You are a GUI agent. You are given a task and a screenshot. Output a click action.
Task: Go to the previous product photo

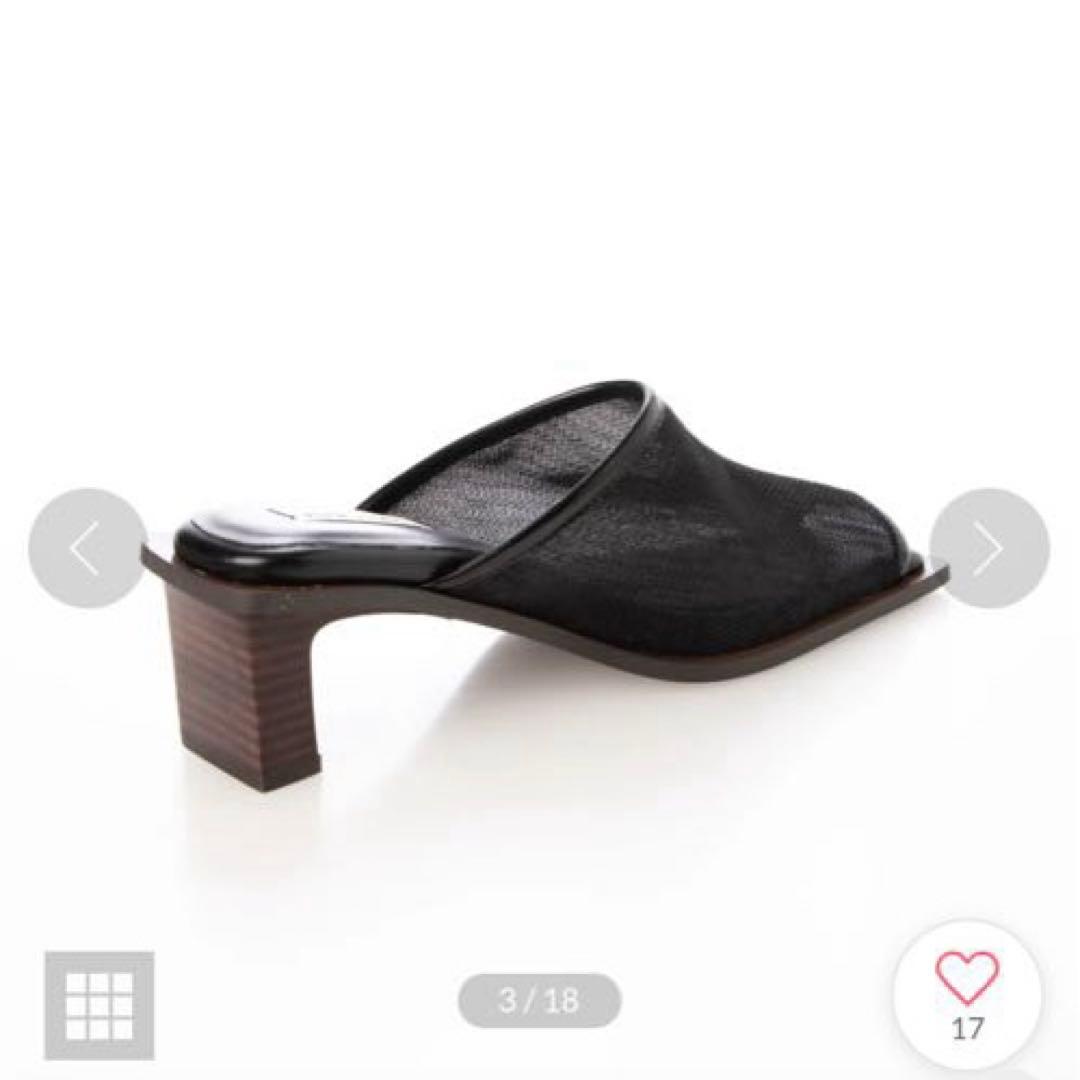[88, 548]
